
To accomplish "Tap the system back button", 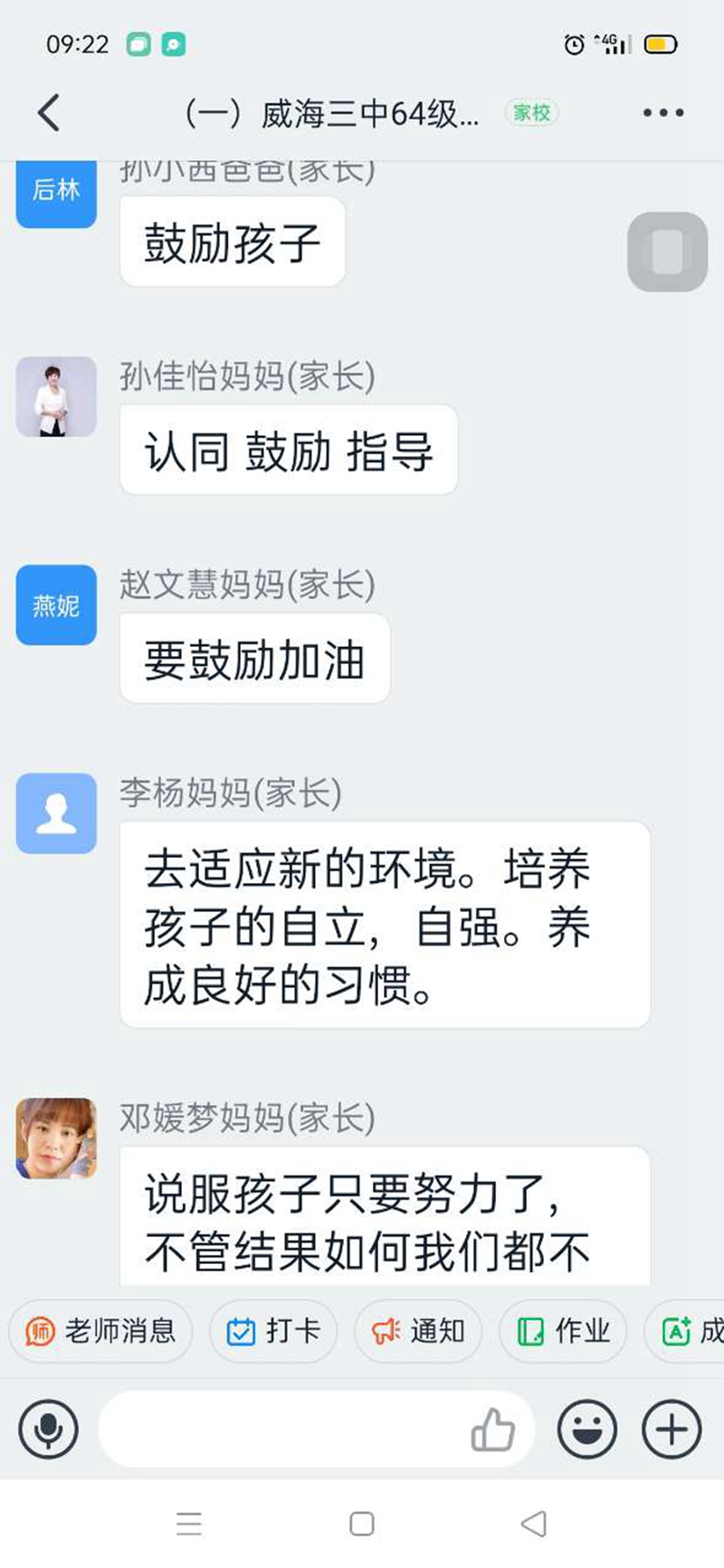I will click(534, 1524).
